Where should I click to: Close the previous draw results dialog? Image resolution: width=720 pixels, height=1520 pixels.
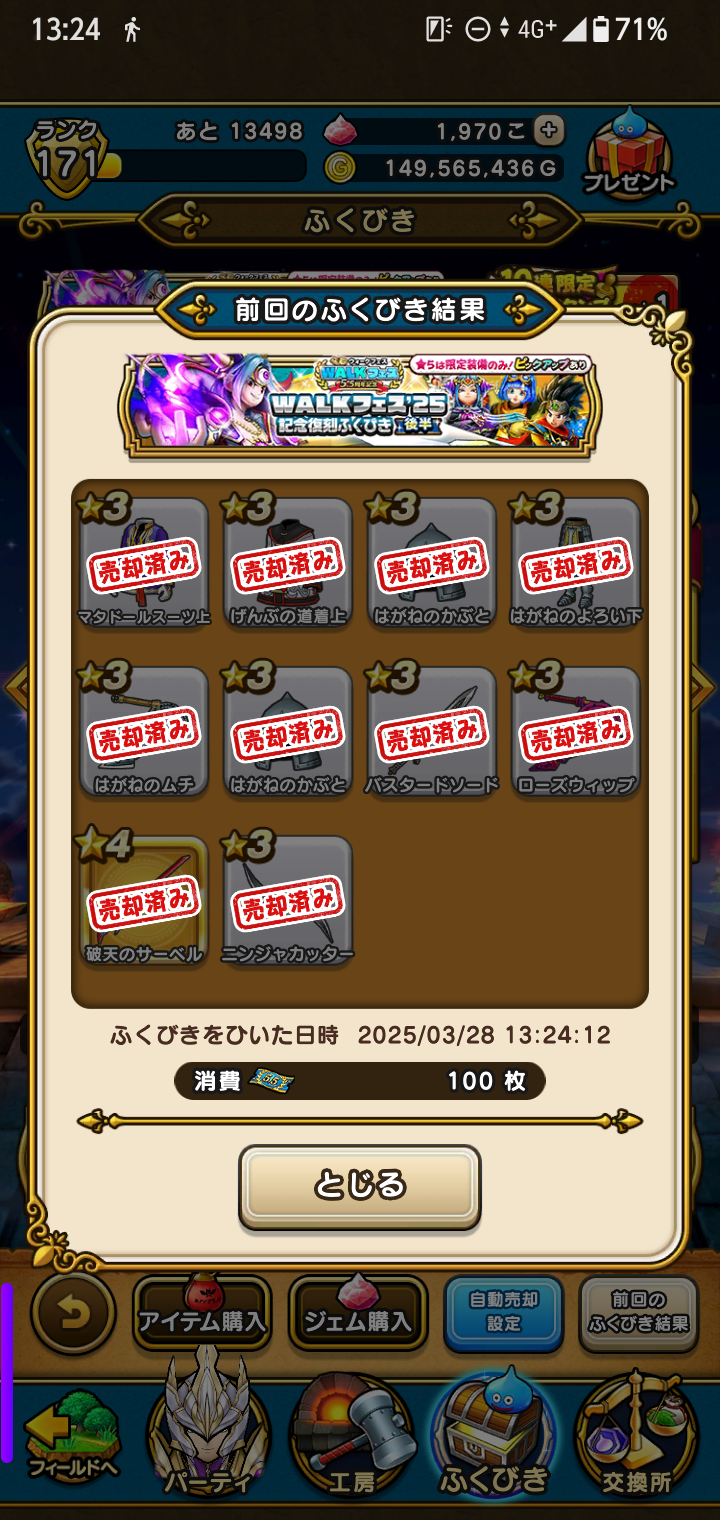[359, 1186]
